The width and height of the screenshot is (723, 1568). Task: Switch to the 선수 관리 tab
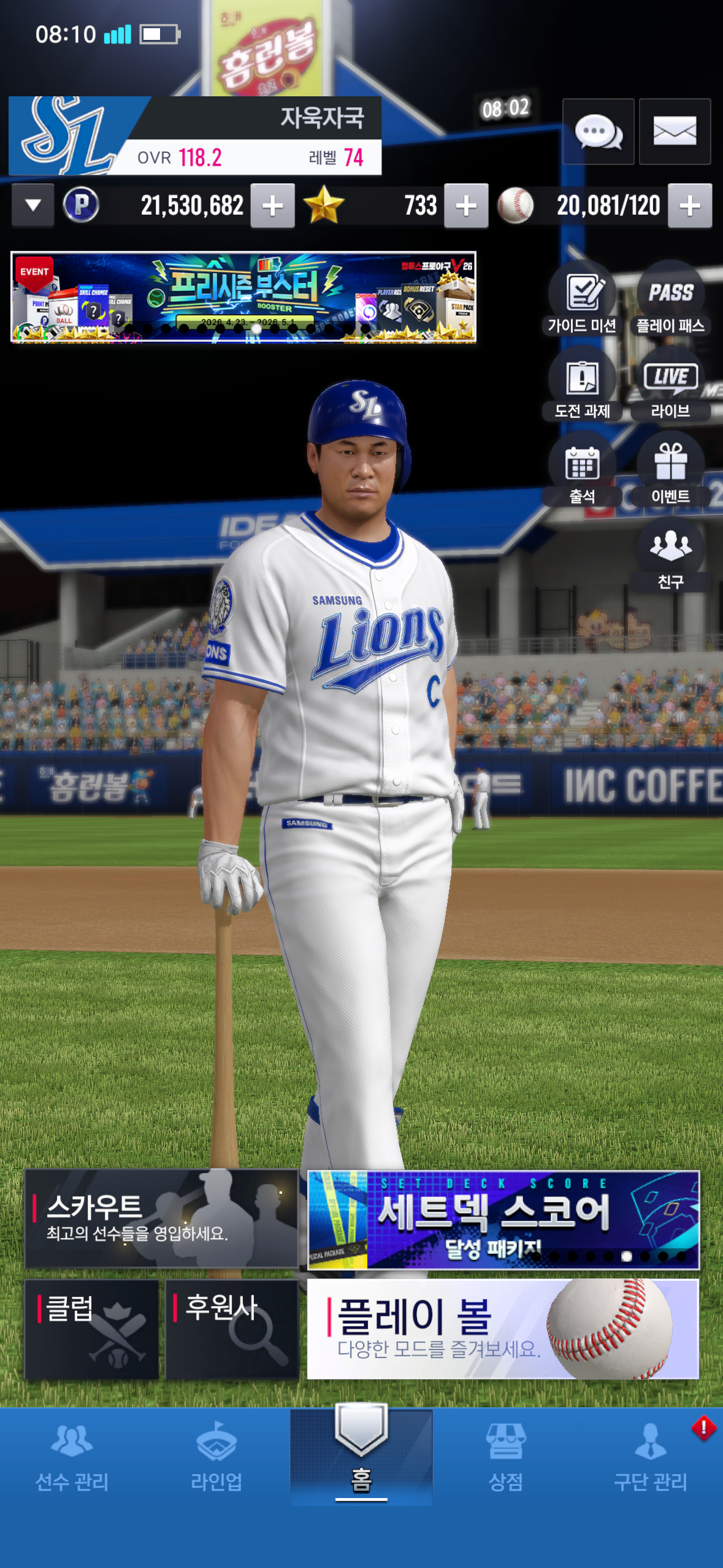click(x=72, y=1458)
